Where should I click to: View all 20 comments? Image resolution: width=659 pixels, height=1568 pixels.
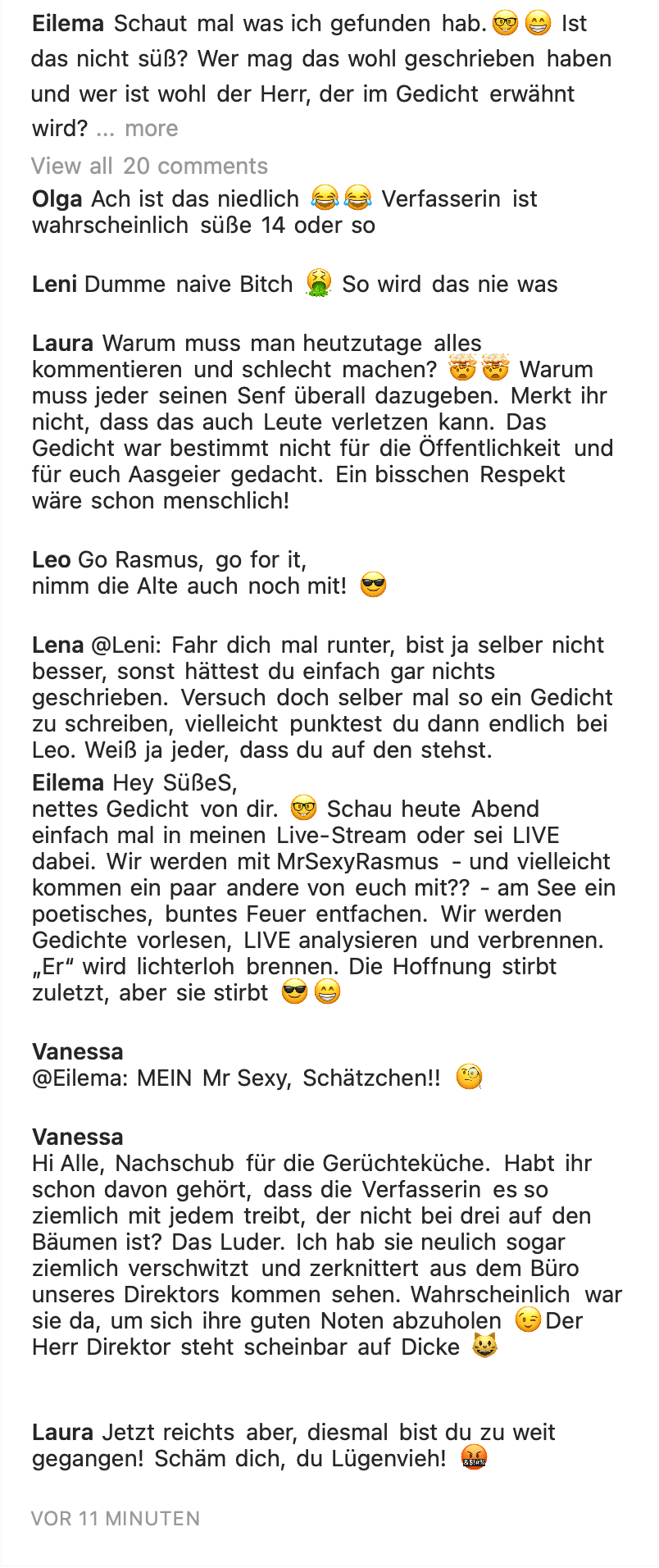[149, 166]
